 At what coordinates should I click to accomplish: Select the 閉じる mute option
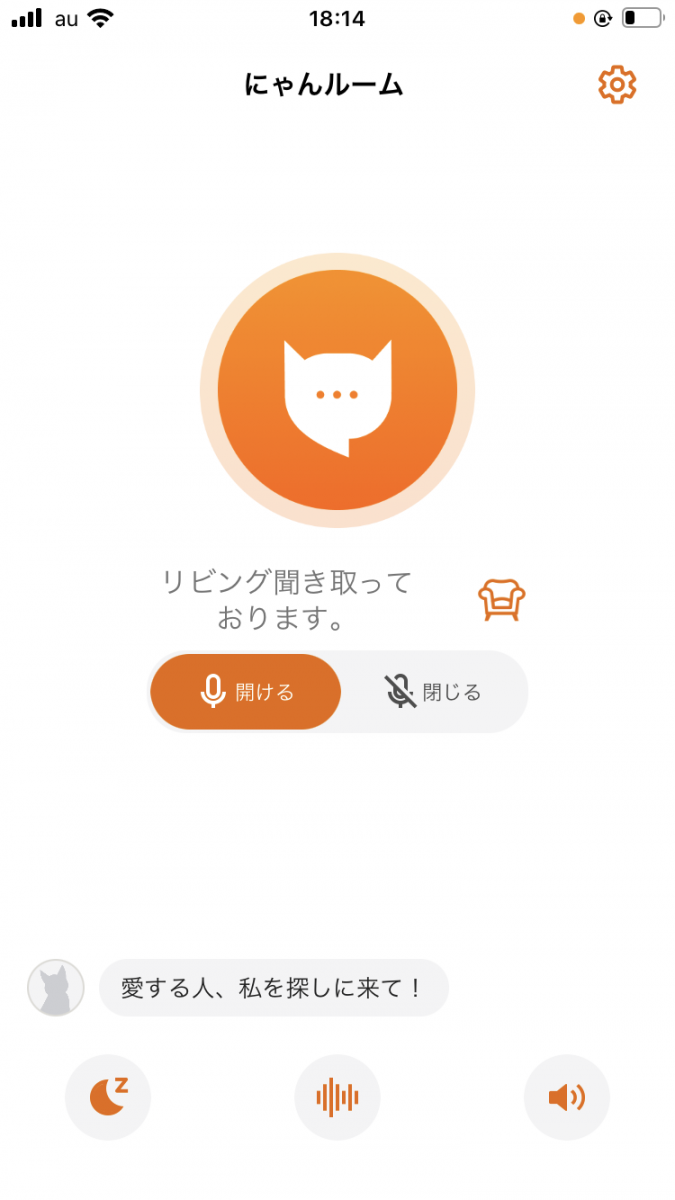pyautogui.click(x=434, y=692)
